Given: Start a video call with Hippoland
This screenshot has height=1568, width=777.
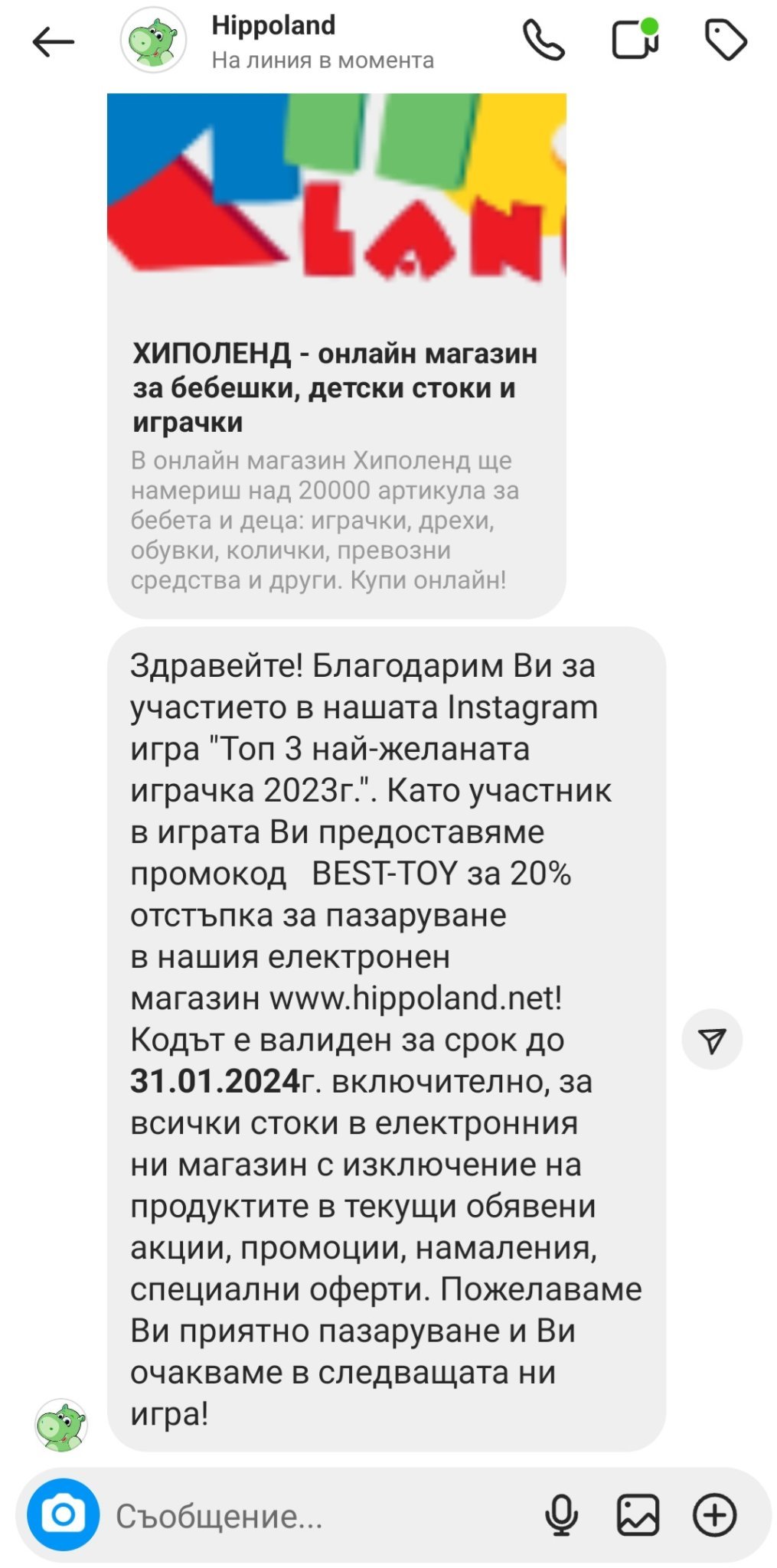Looking at the screenshot, I should (x=635, y=40).
